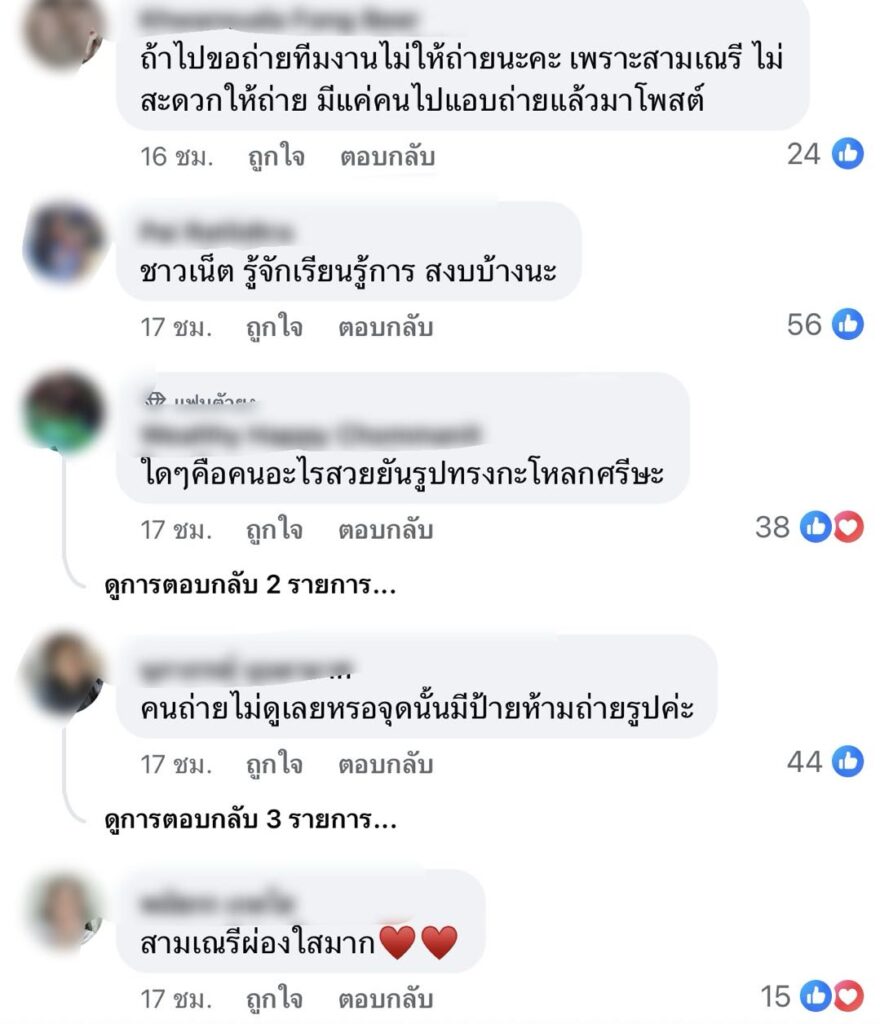Reply to the comment starting "ถ้าไปขอถ่ายทีมงาน"
Viewport: 880px width, 1024px height.
click(388, 157)
